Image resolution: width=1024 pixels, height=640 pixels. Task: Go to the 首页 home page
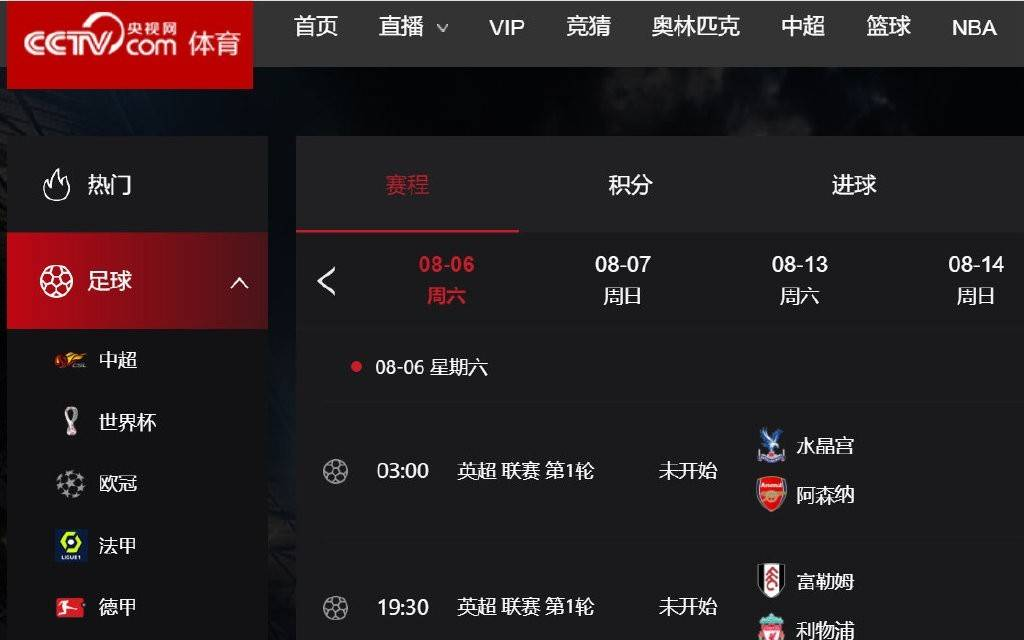click(x=316, y=27)
